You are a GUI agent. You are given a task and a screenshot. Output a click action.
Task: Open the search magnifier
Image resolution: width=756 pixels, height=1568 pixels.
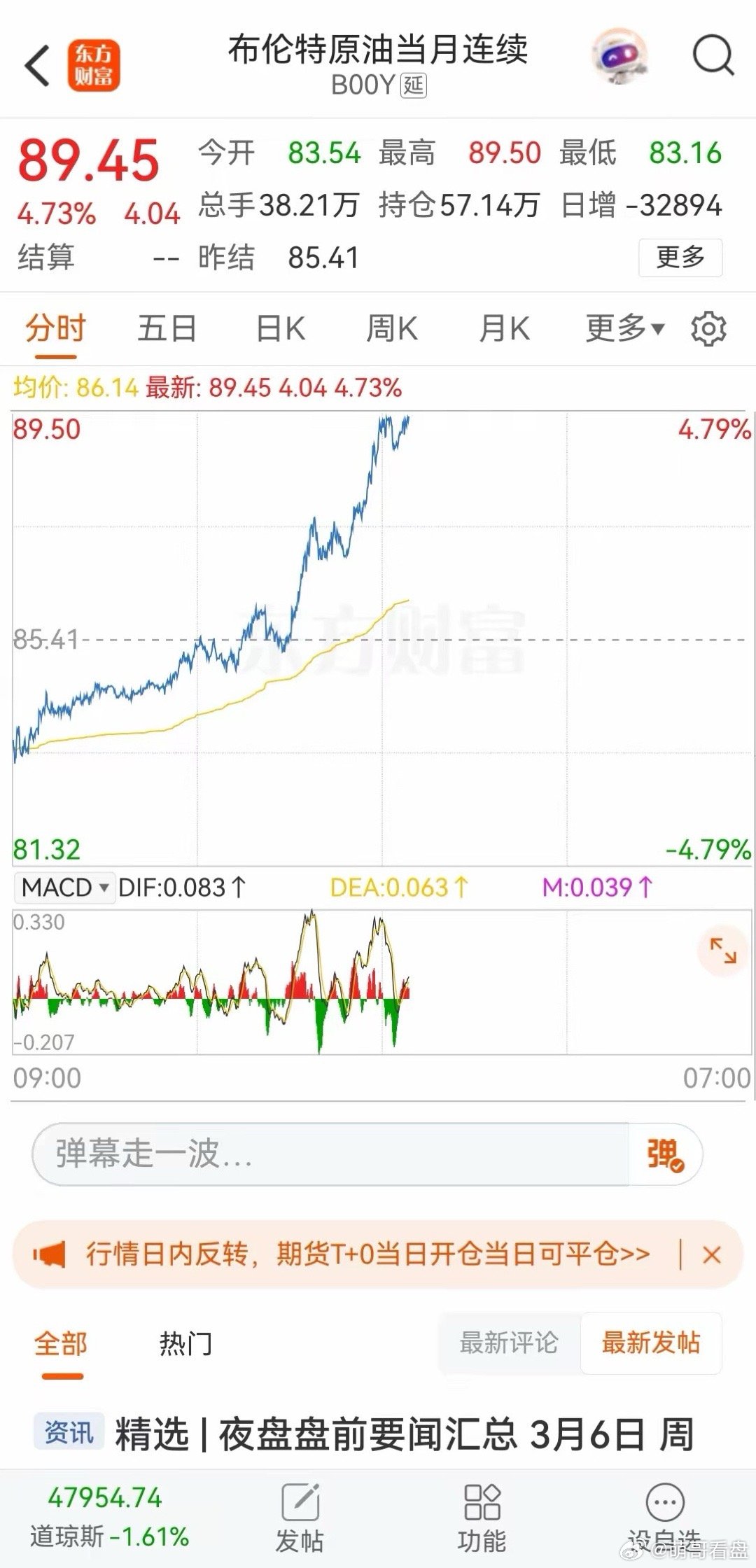(x=713, y=56)
